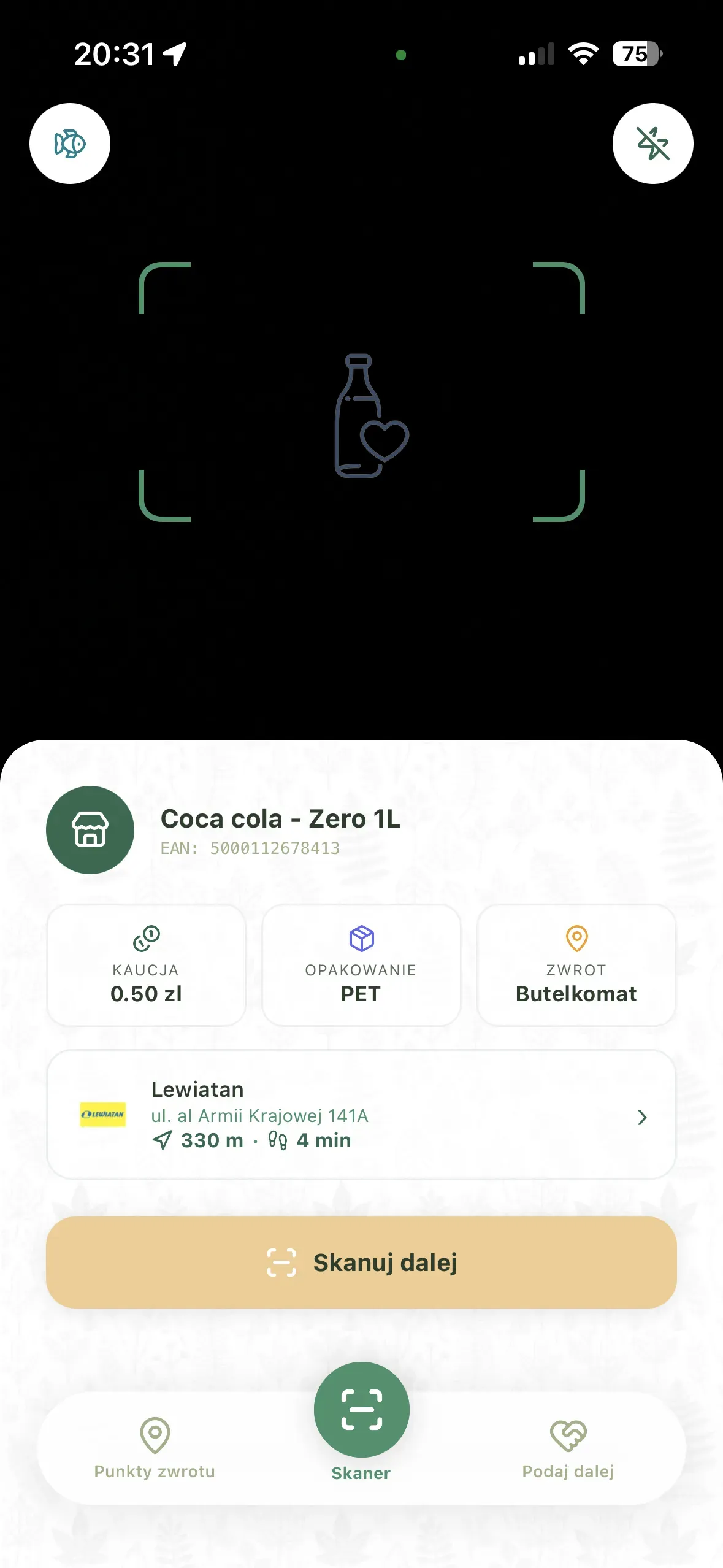
Task: Go to the Podaj dalej tab
Action: click(568, 1447)
